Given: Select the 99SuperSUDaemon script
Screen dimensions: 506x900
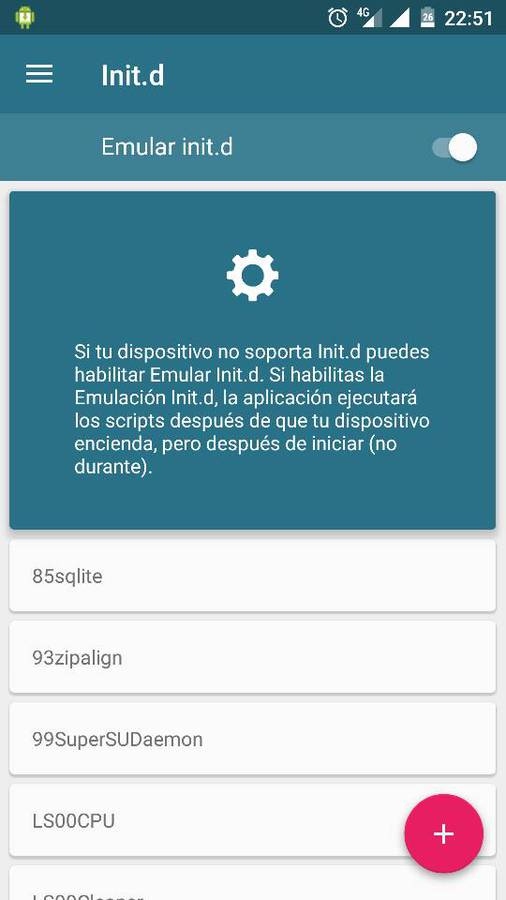Looking at the screenshot, I should (252, 739).
